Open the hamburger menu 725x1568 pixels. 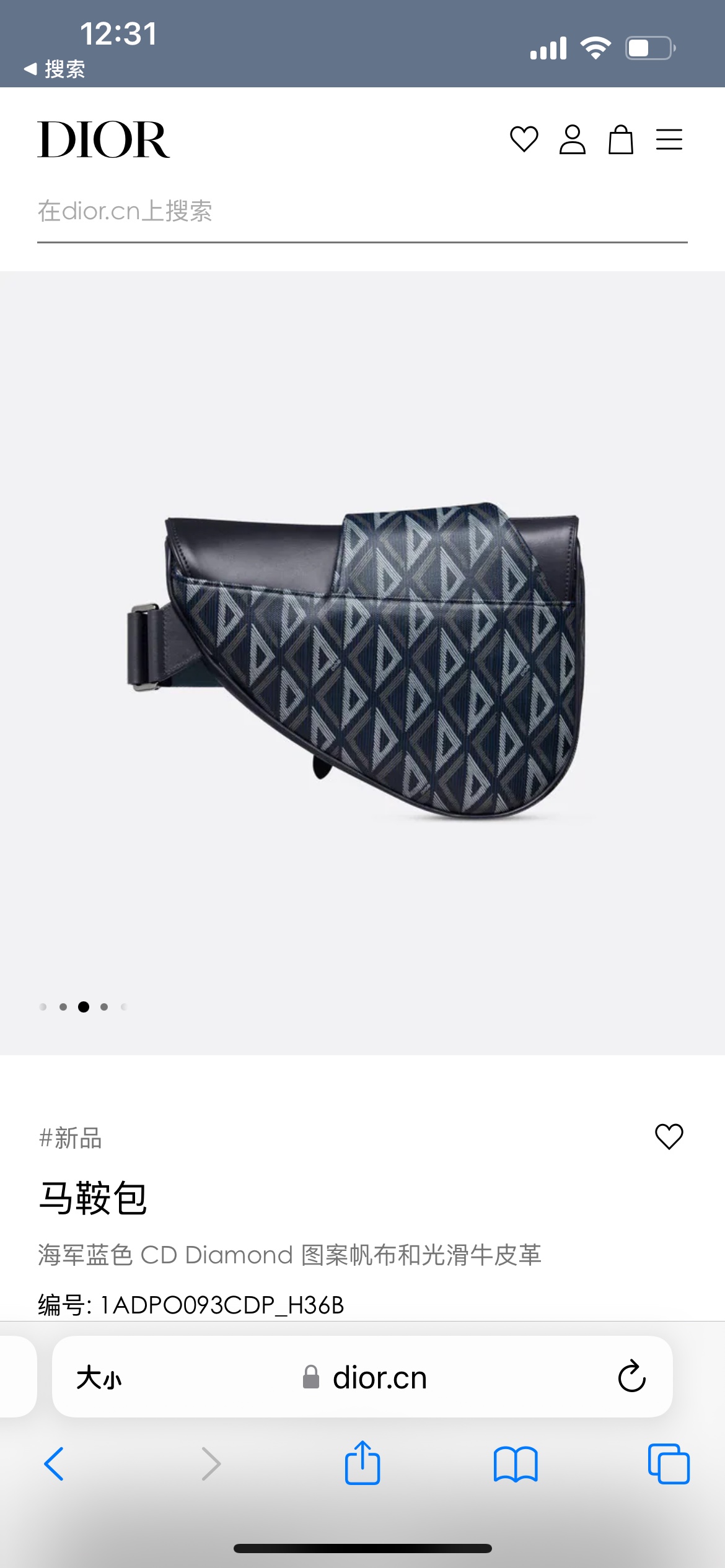click(669, 139)
